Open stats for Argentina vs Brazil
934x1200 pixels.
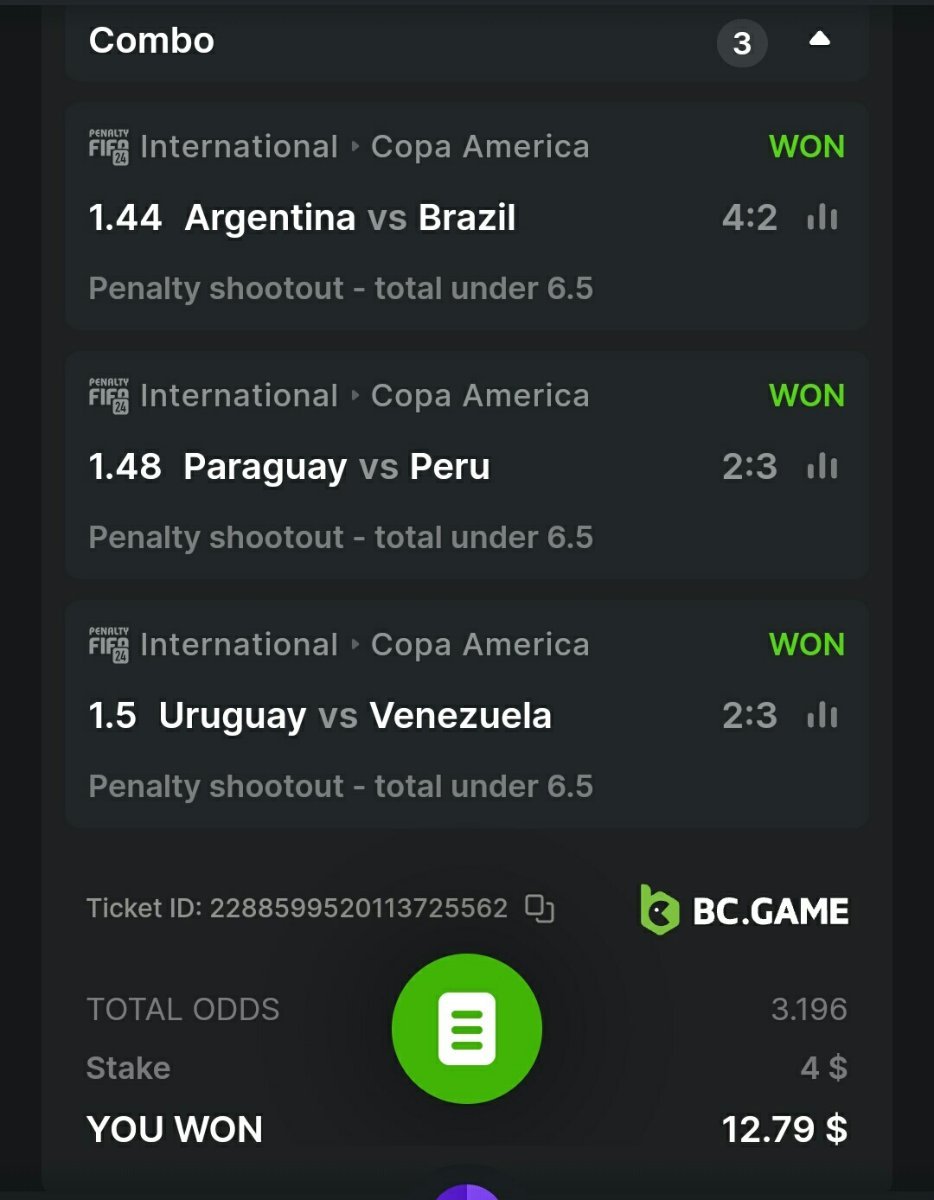coord(822,218)
